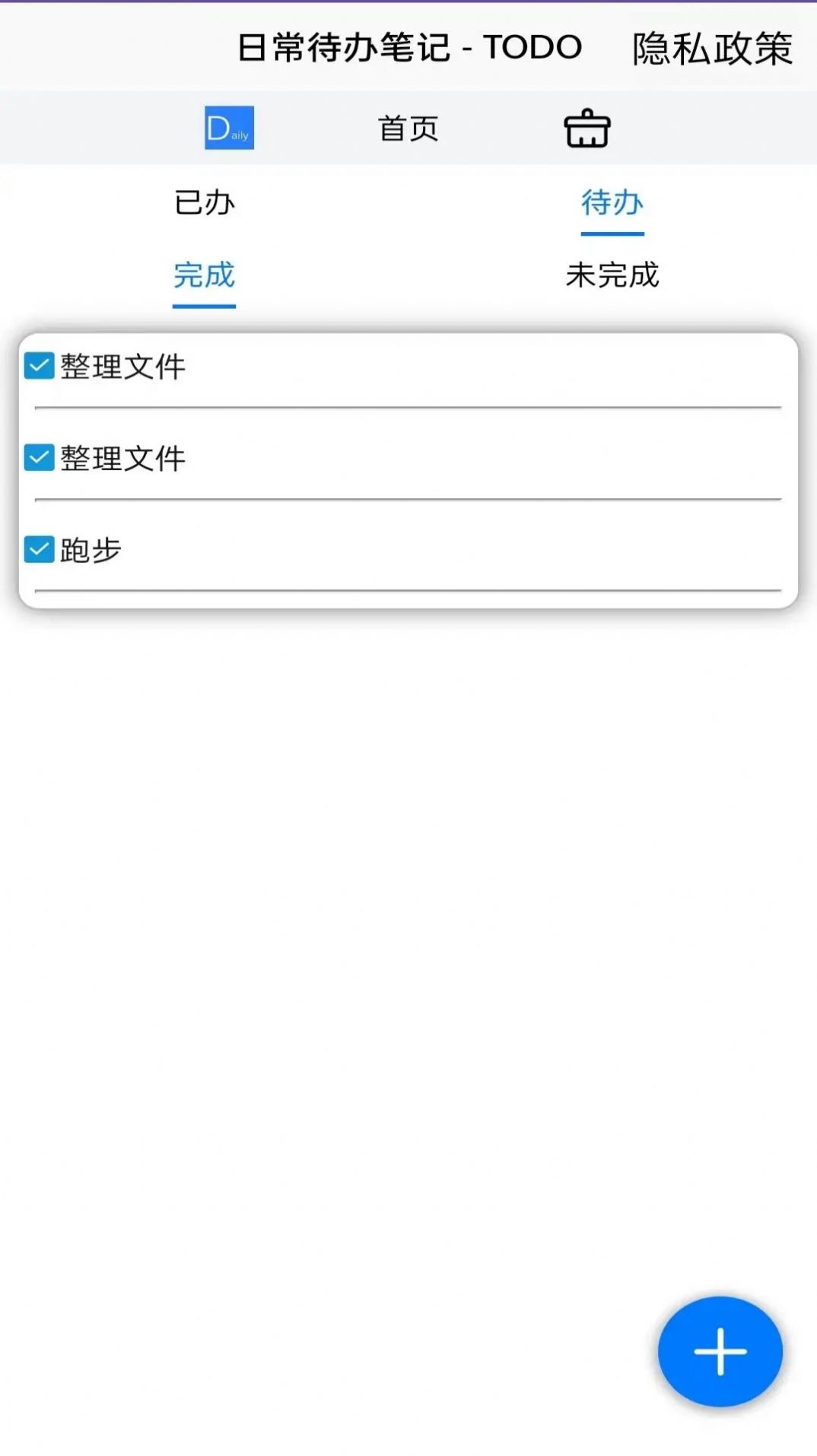The image size is (817, 1456).
Task: Switch to the 已办 tab
Action: (204, 203)
